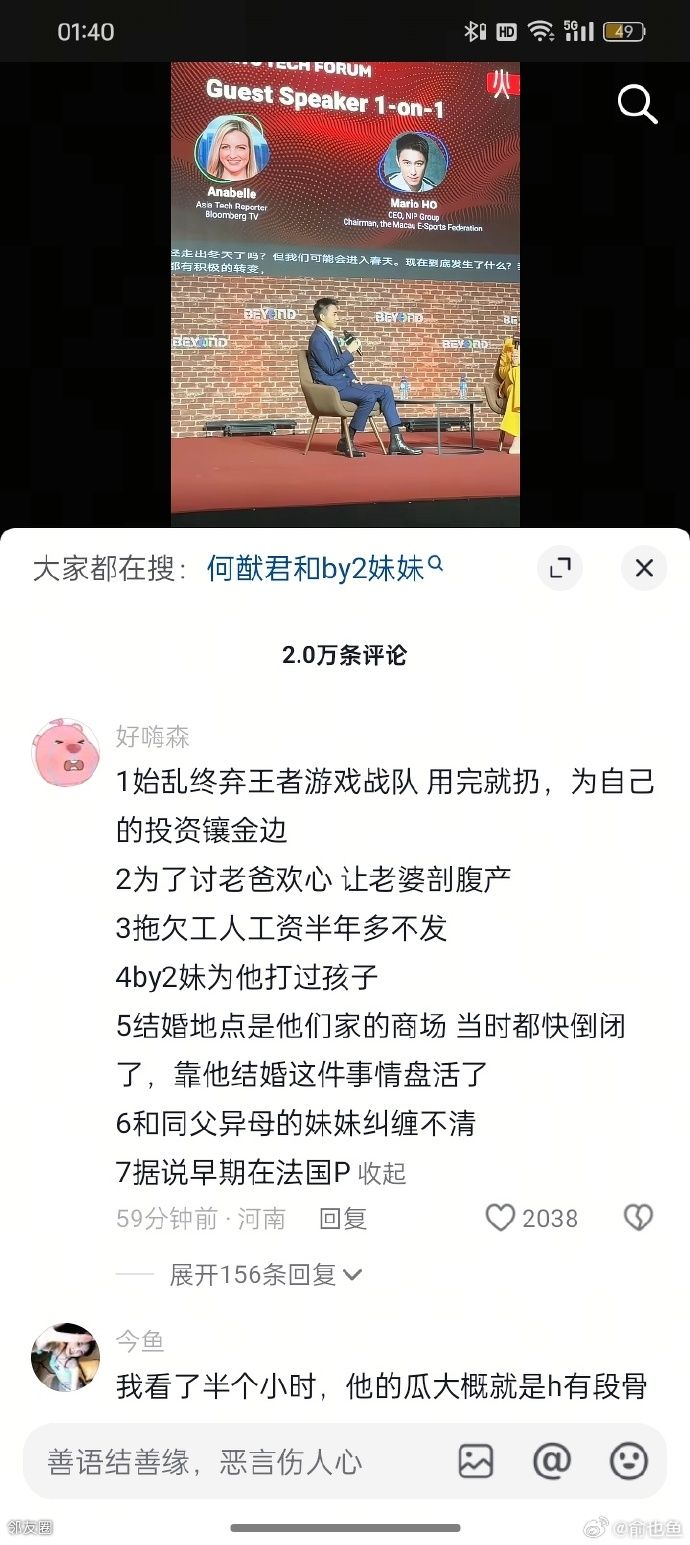Attach an image to the comment
Viewport: 690px width, 1545px height.
pos(476,1461)
